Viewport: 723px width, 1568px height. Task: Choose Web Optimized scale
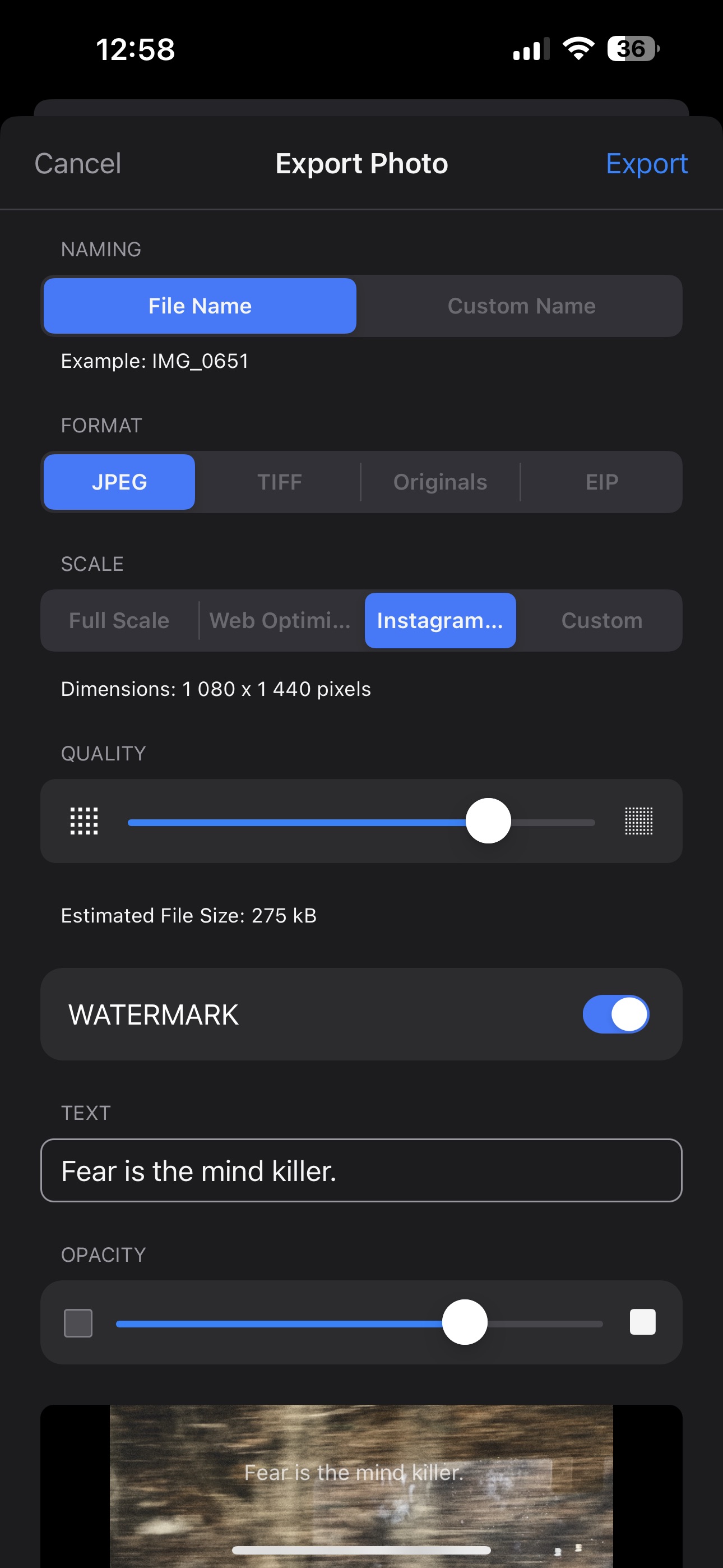280,620
